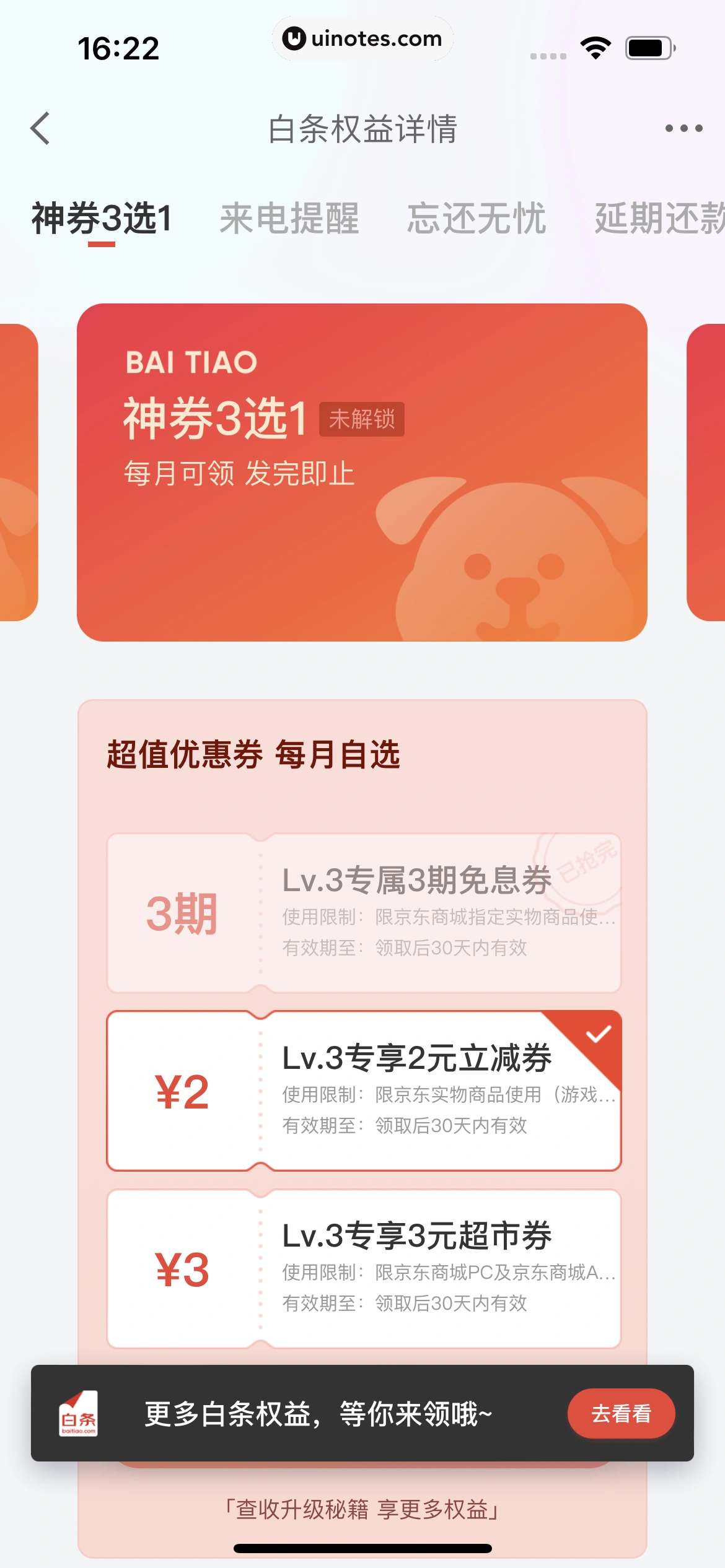725x1568 pixels.
Task: Switch to the 来电提醒 tab
Action: coord(289,219)
